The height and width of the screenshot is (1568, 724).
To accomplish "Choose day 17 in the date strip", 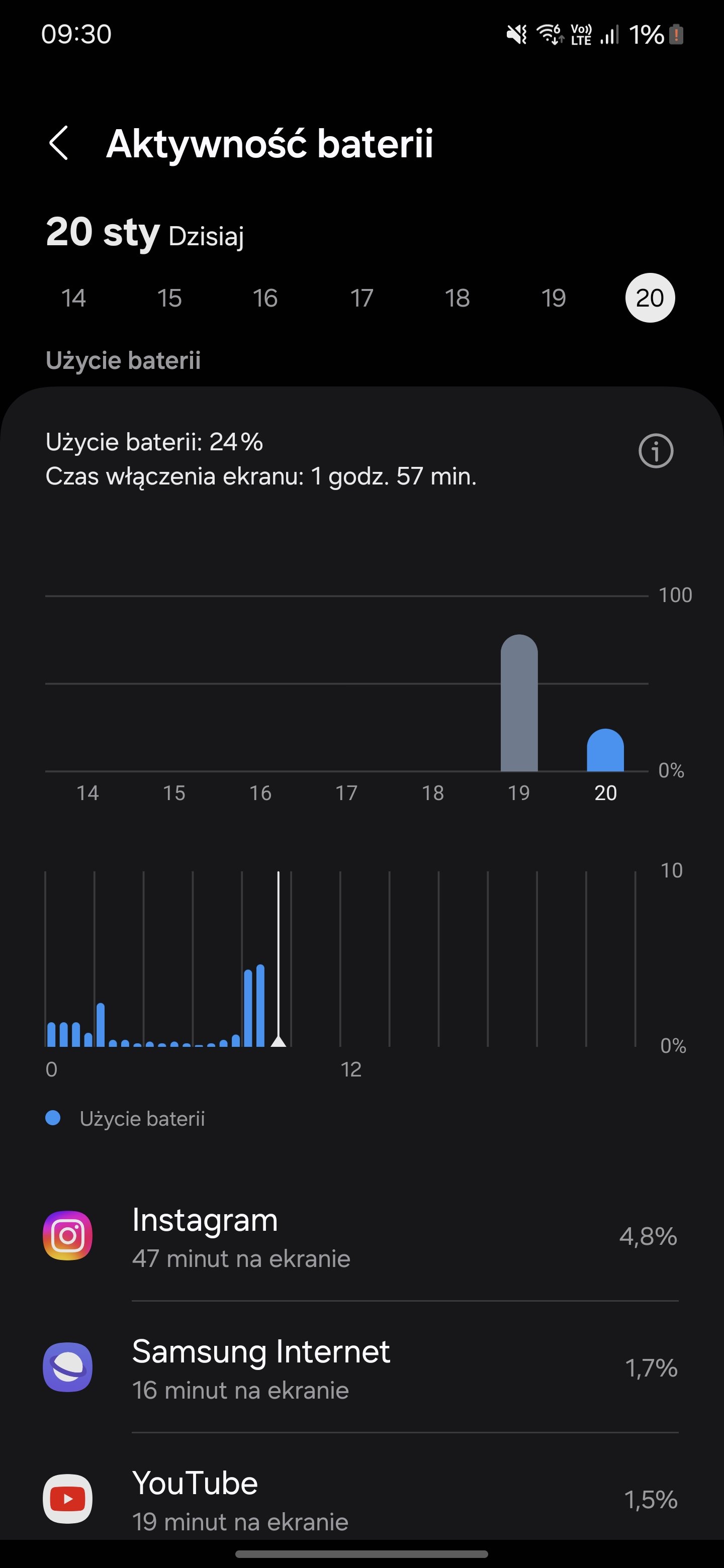I will click(361, 298).
